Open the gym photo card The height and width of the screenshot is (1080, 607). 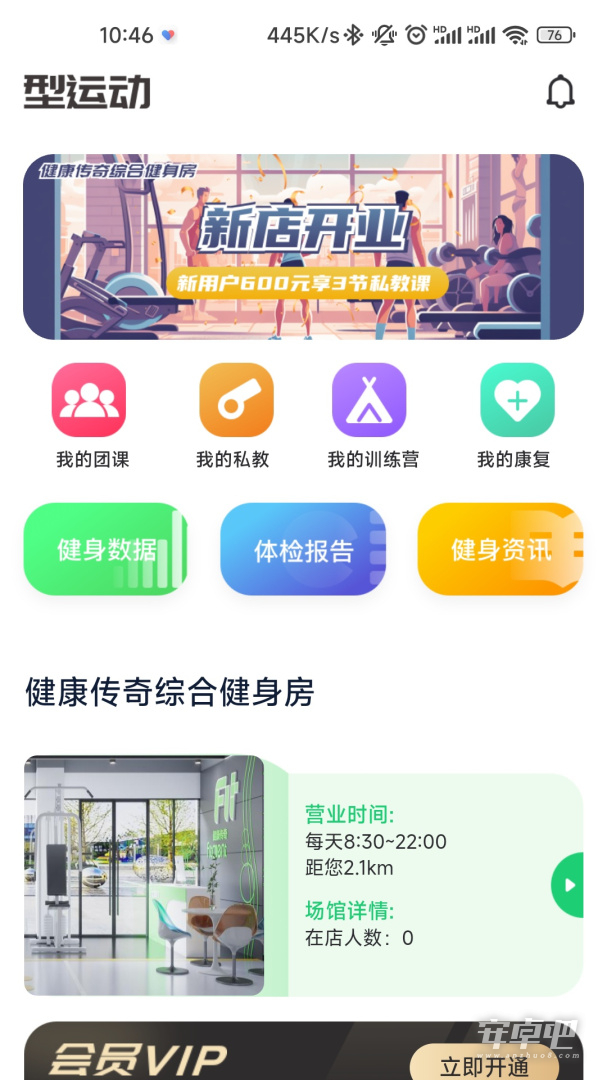tap(144, 875)
